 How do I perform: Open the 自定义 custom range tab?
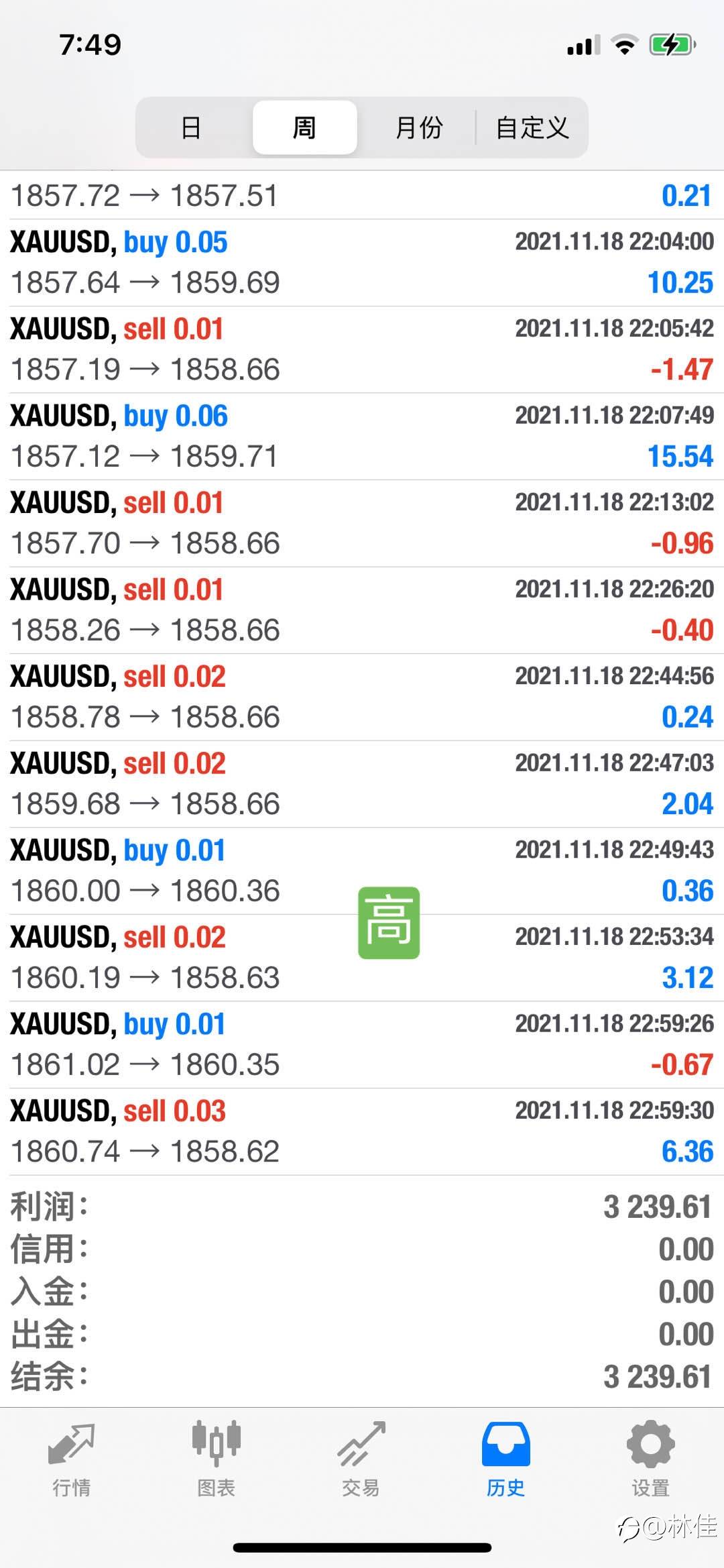(532, 127)
